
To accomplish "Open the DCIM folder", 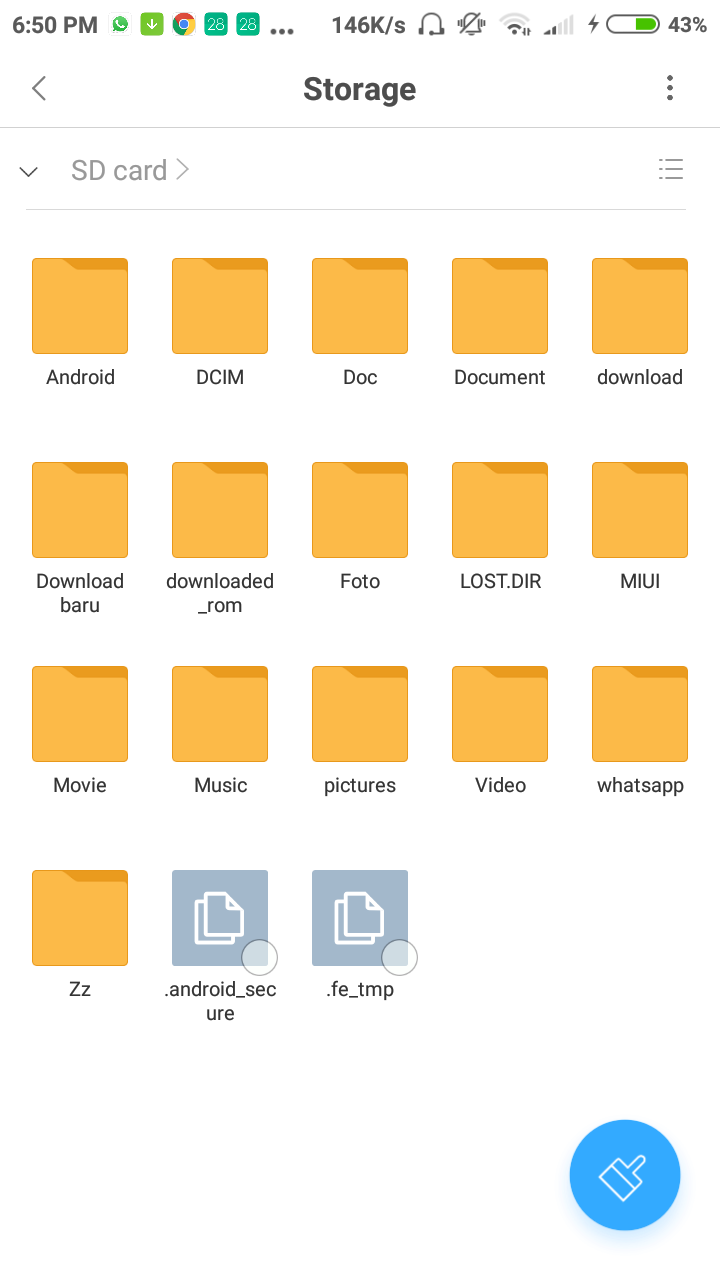I will (x=220, y=306).
